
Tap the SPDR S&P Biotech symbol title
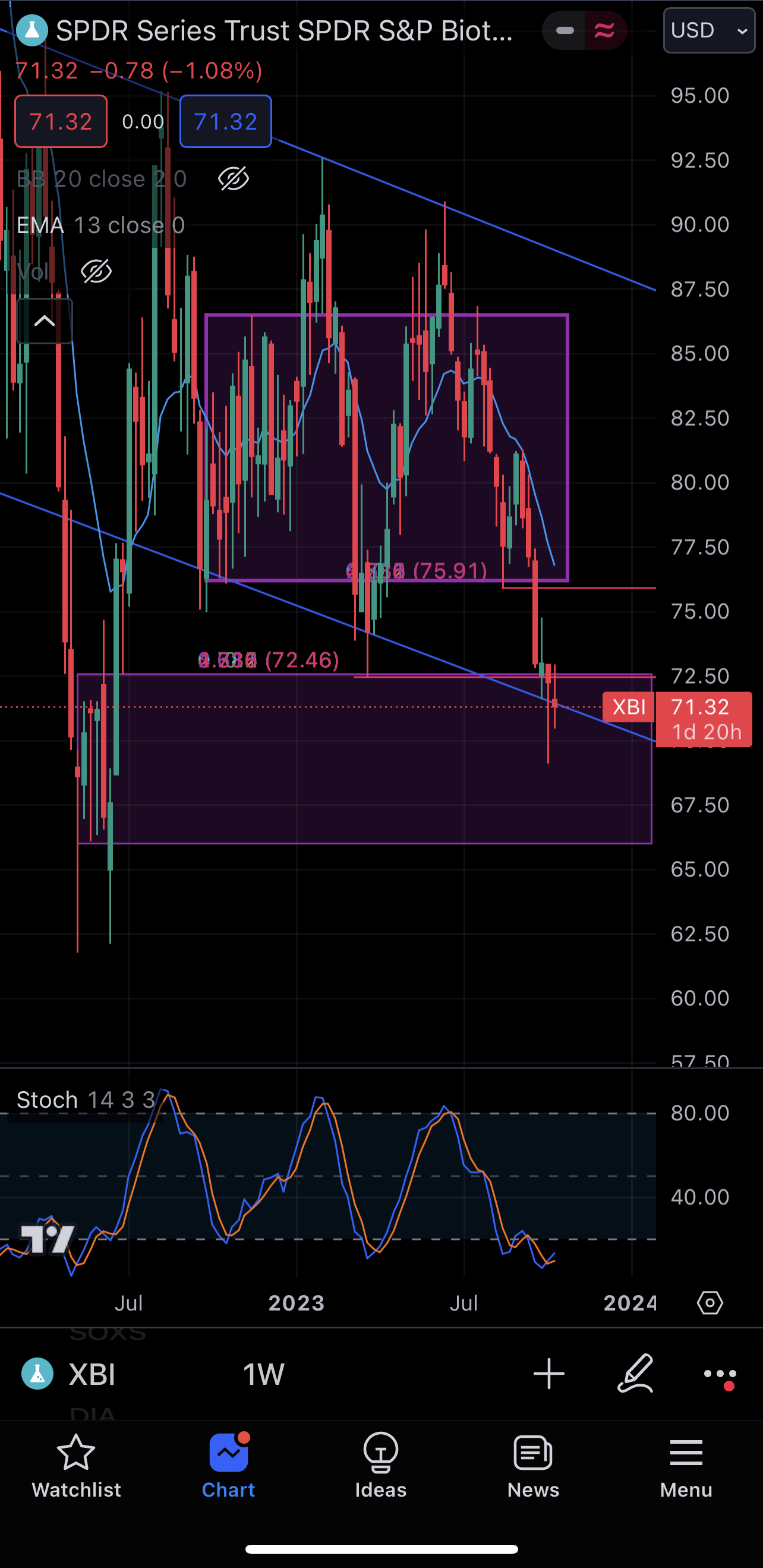click(283, 30)
